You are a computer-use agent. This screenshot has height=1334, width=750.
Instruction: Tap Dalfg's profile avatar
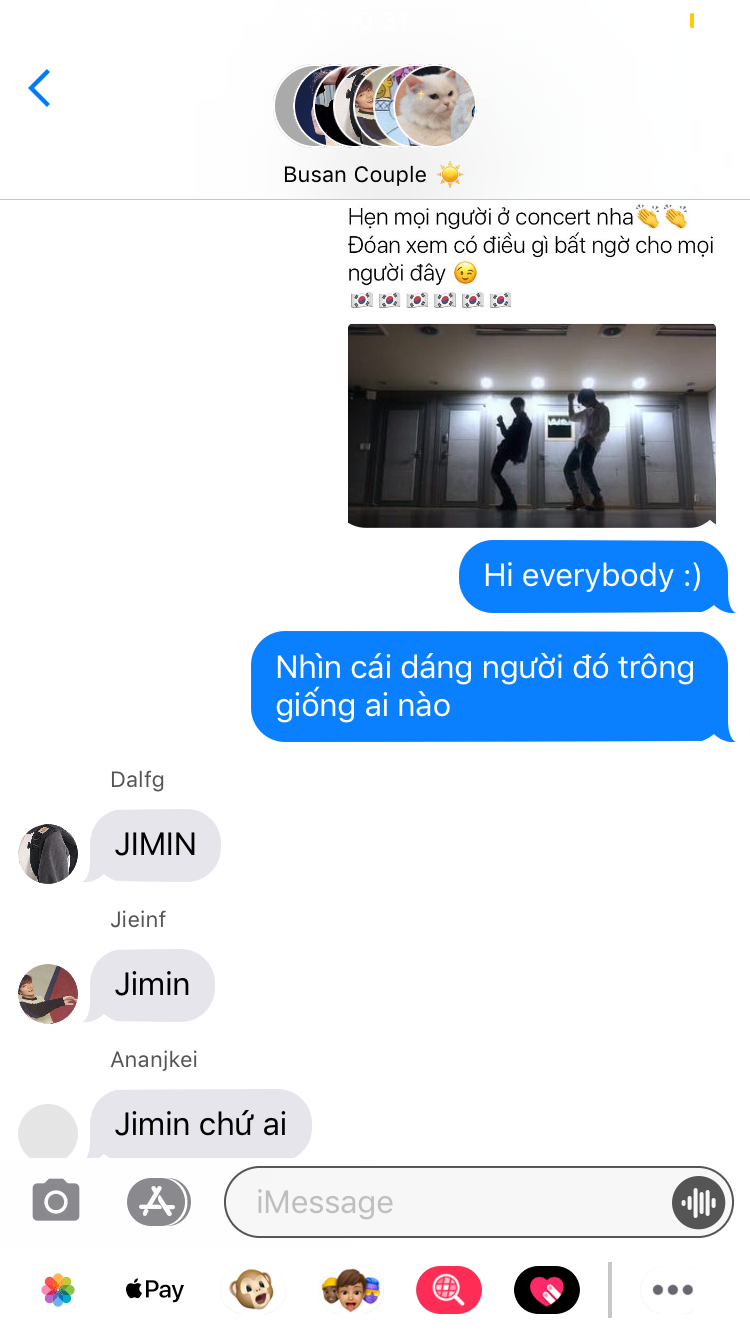click(x=48, y=854)
